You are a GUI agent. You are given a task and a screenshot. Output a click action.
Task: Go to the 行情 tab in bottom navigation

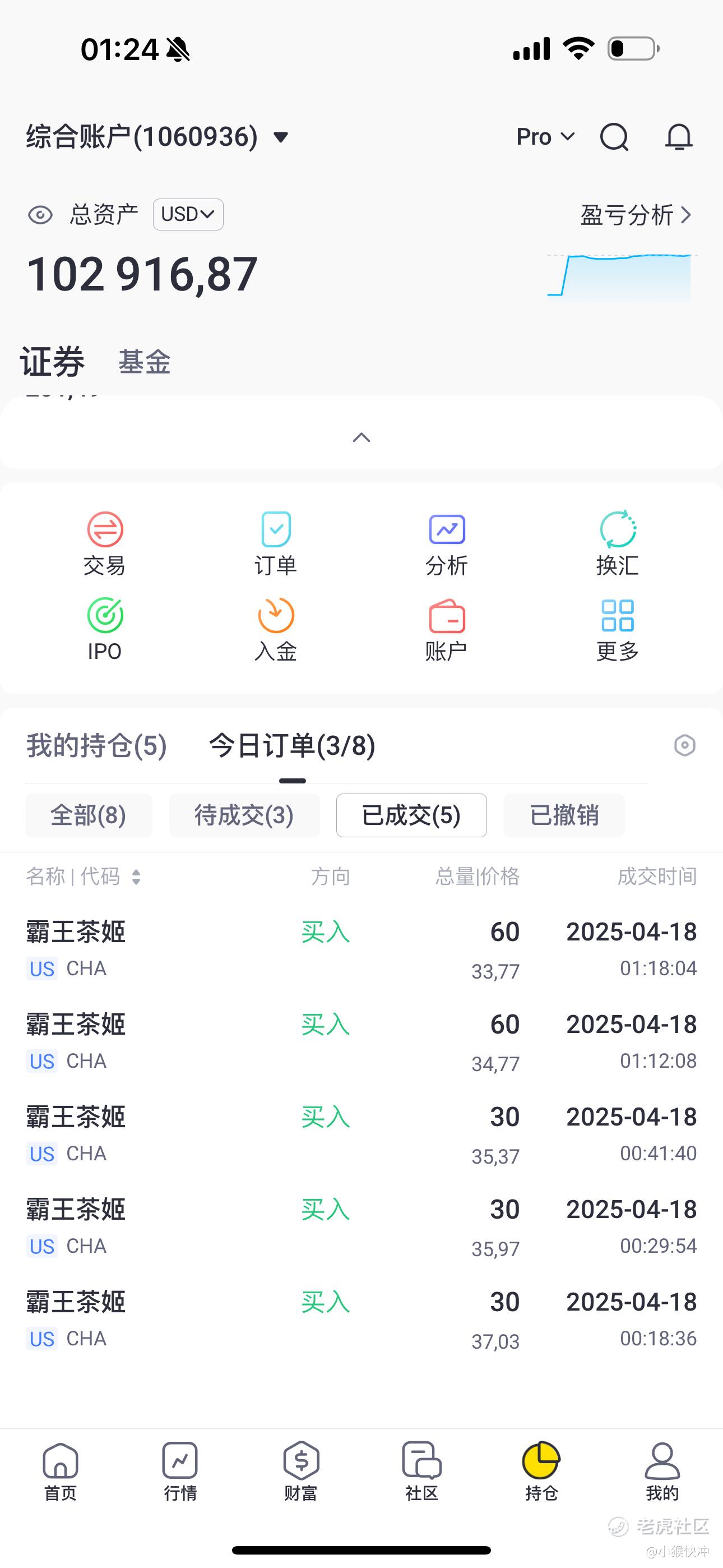tap(180, 1470)
